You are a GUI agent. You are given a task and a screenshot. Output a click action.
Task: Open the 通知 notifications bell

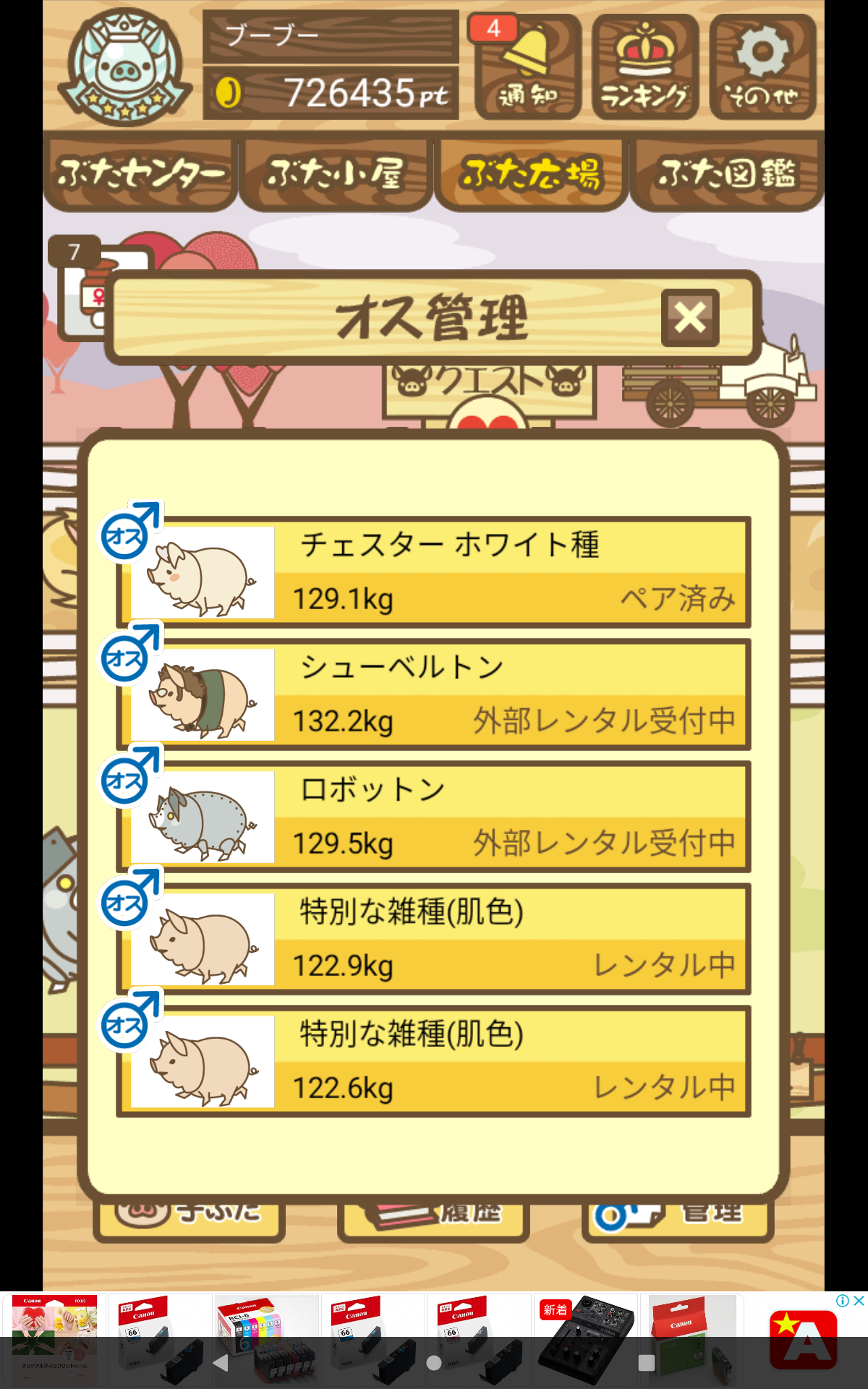pyautogui.click(x=528, y=67)
